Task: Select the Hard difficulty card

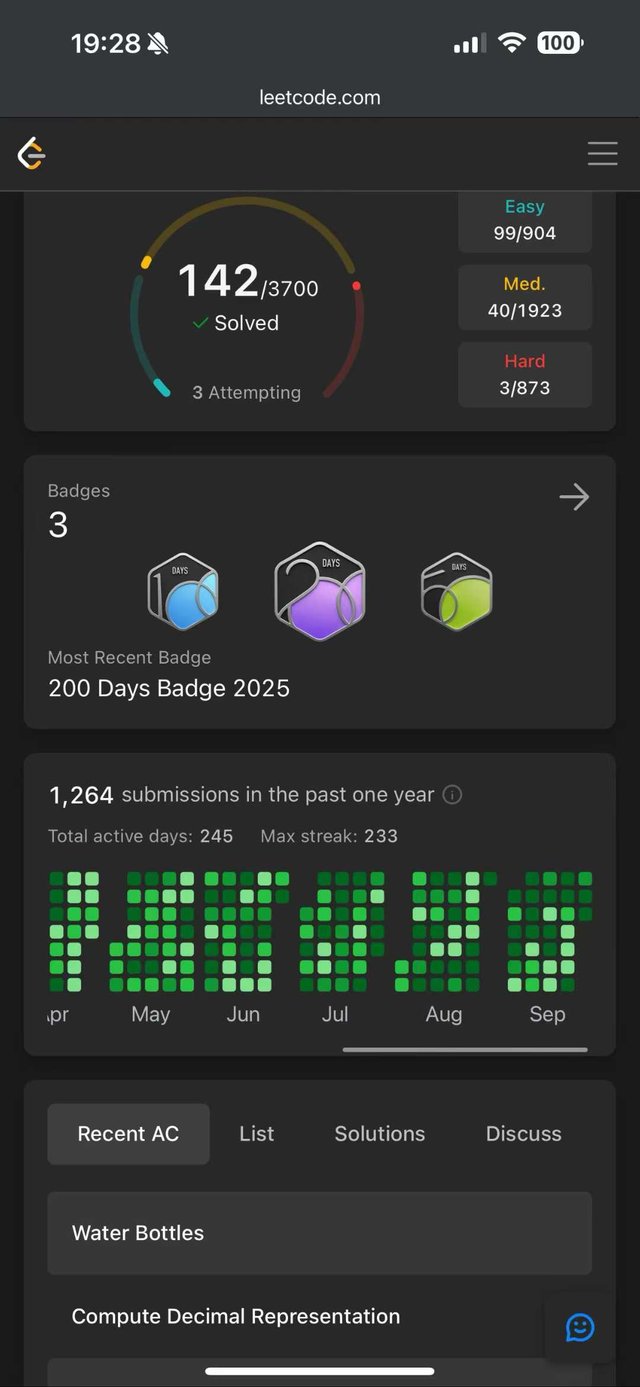Action: pyautogui.click(x=525, y=374)
